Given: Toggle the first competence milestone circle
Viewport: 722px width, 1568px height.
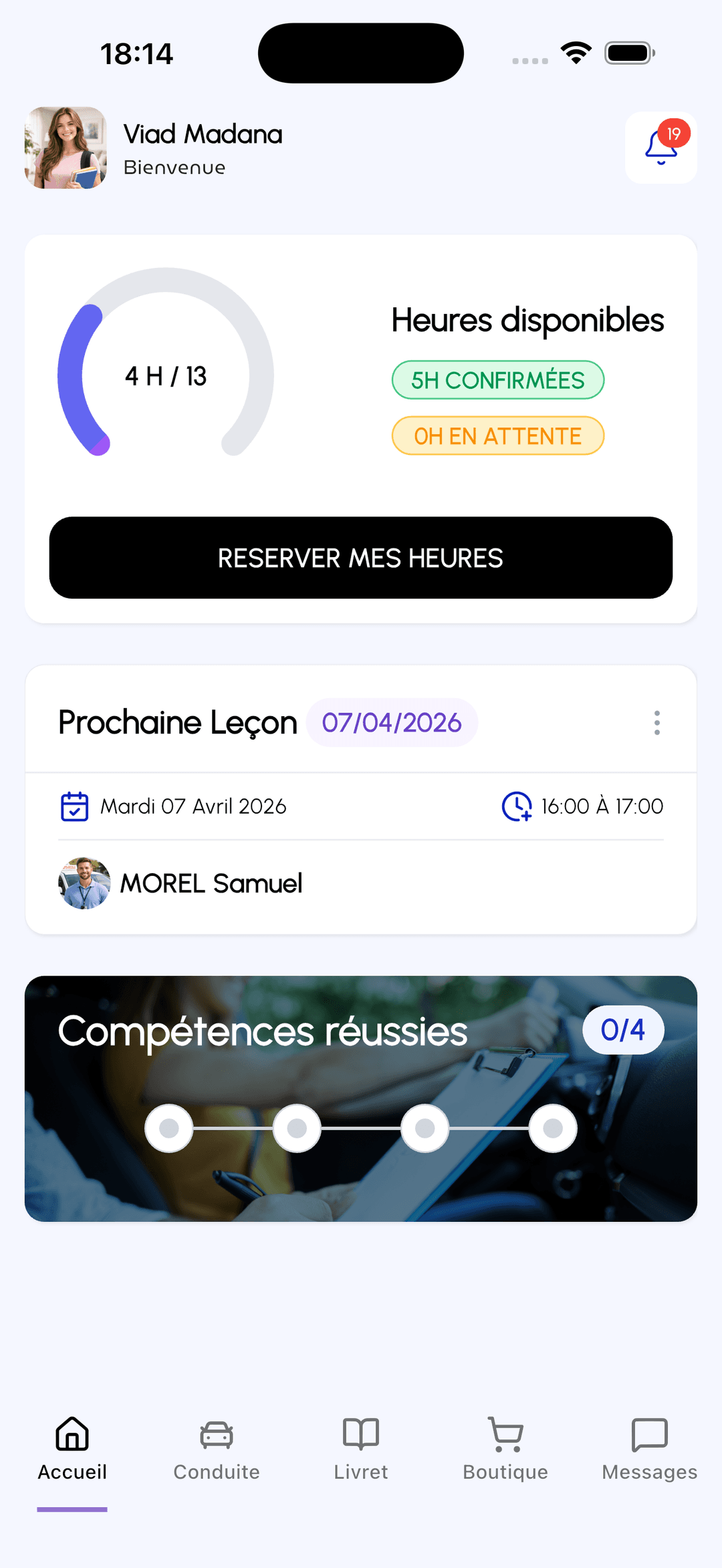Looking at the screenshot, I should 168,1128.
